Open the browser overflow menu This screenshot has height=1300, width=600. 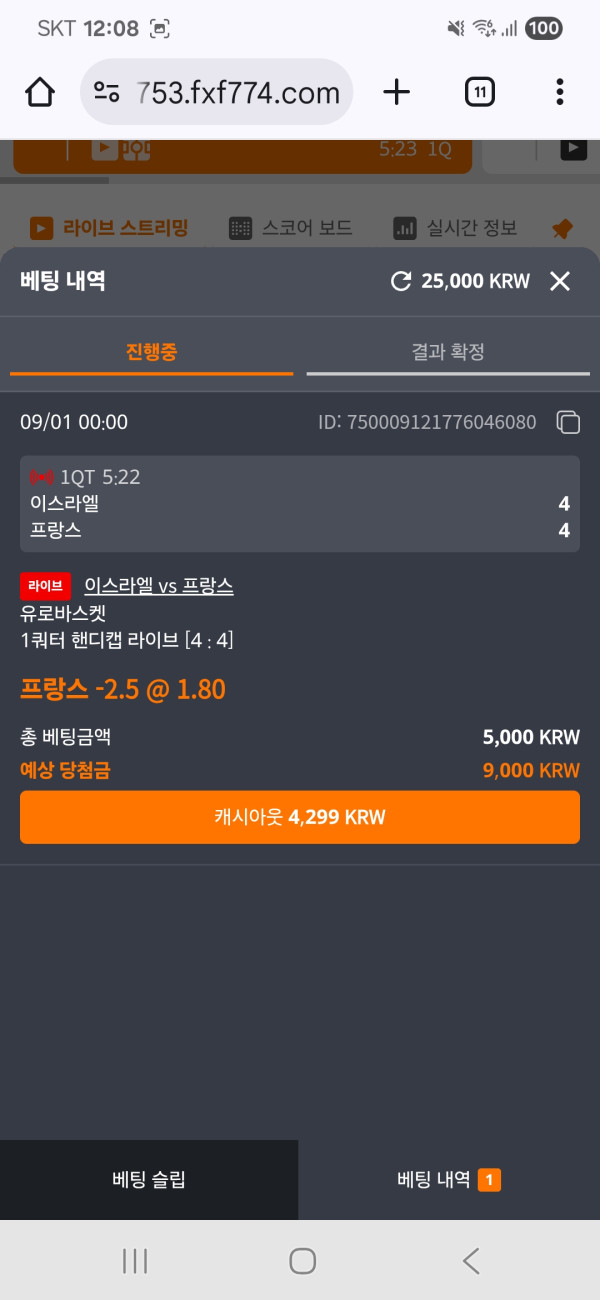[560, 93]
